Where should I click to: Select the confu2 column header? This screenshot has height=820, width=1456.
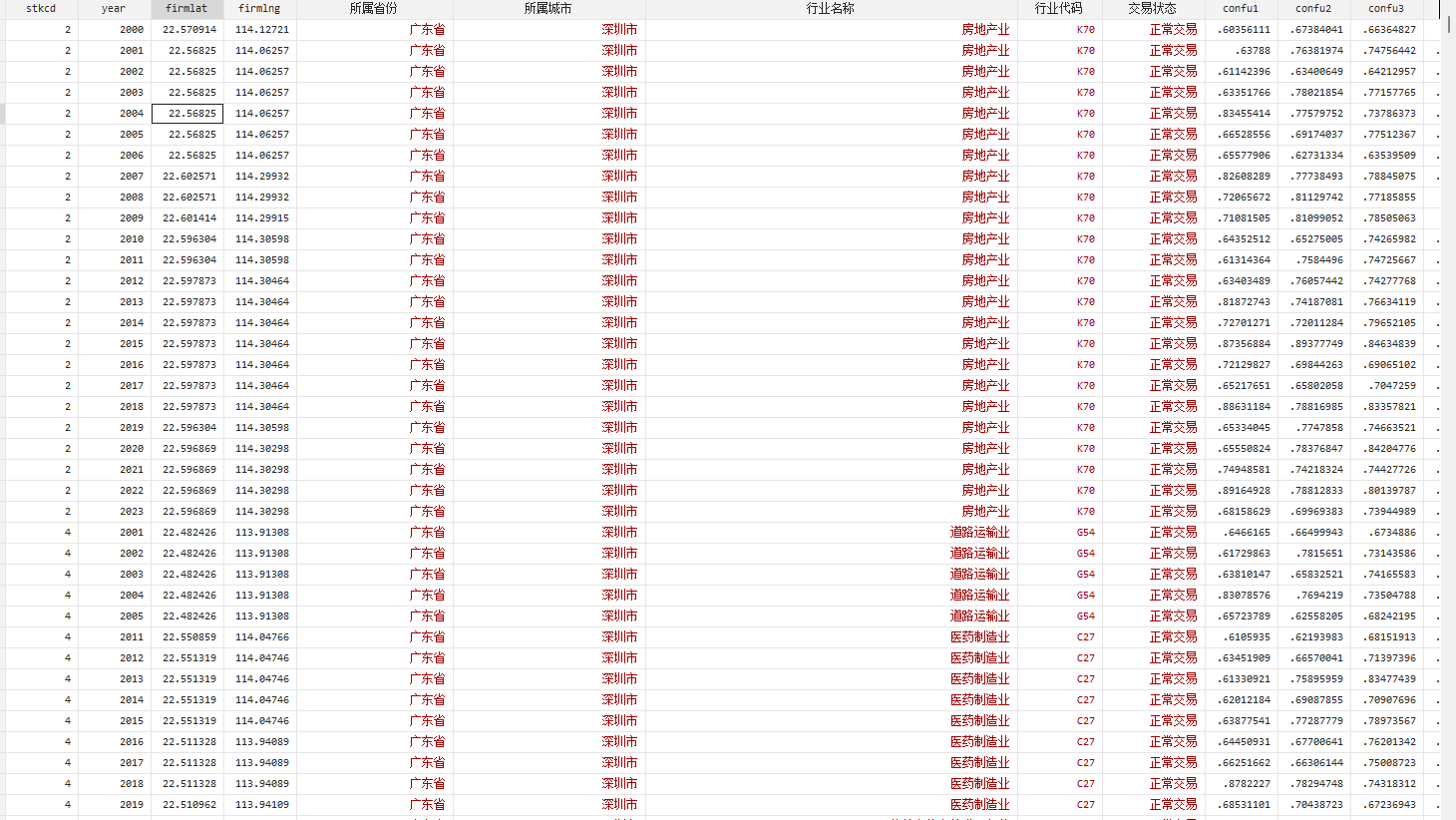1313,8
